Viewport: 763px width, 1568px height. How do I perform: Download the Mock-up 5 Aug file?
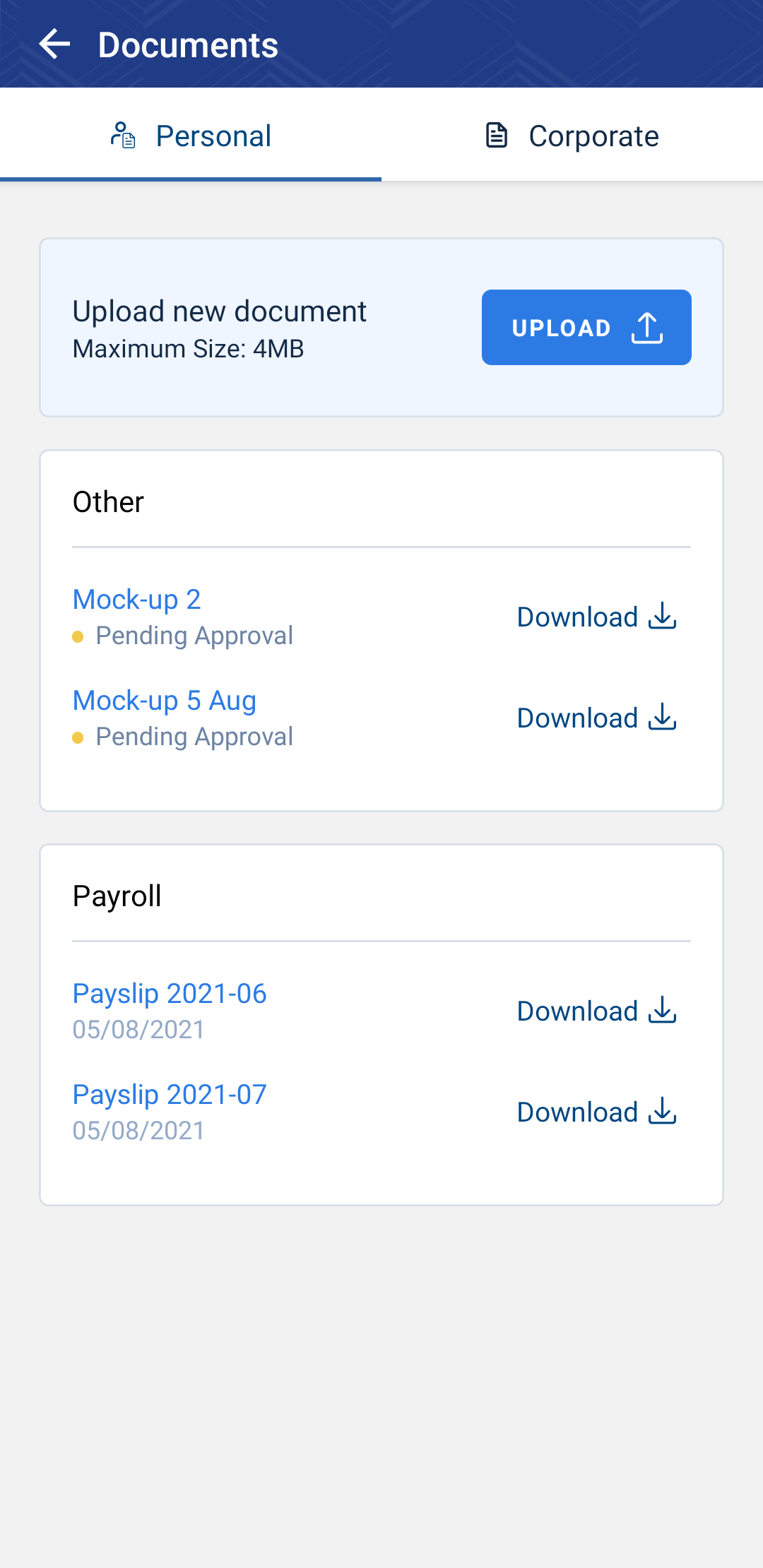[x=597, y=718]
